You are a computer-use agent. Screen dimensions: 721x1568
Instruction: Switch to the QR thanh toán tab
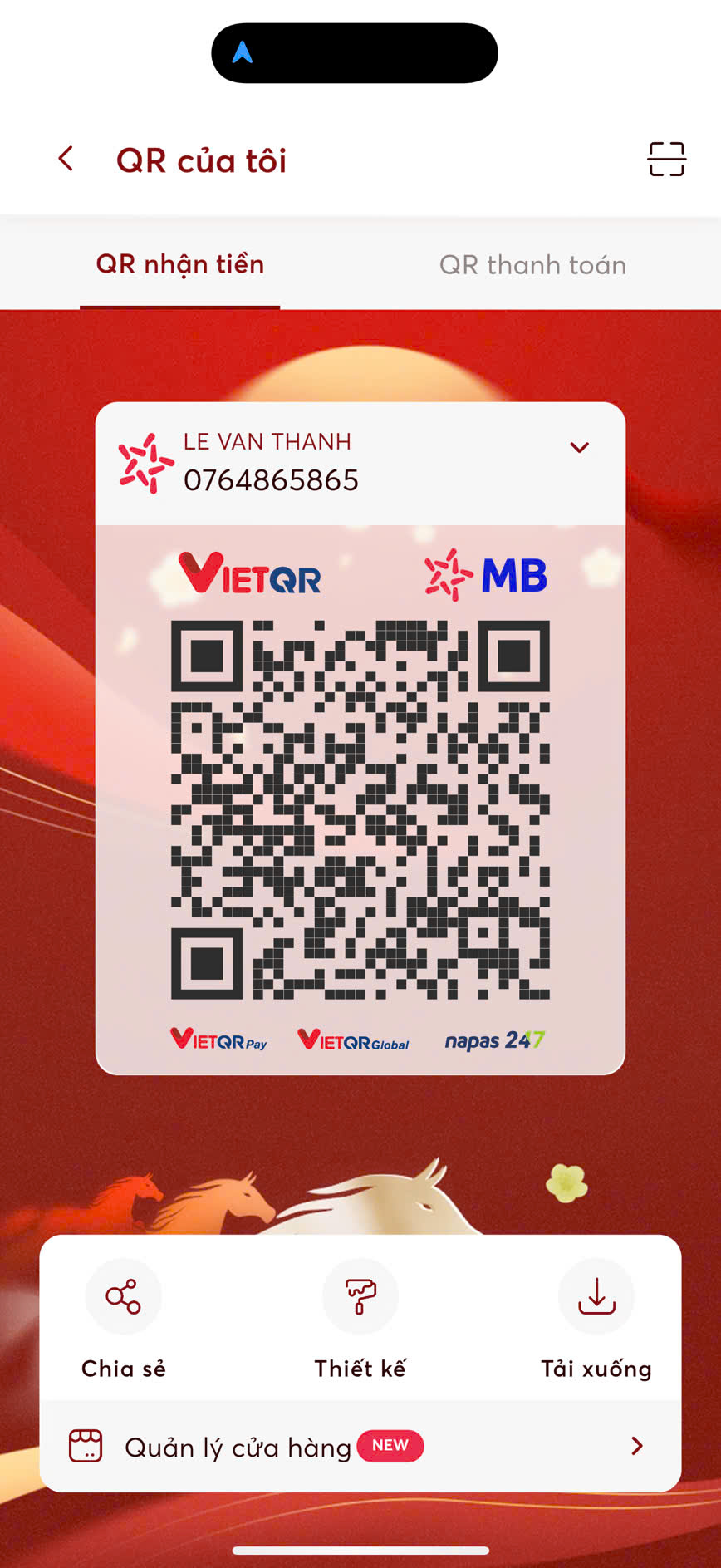[532, 265]
